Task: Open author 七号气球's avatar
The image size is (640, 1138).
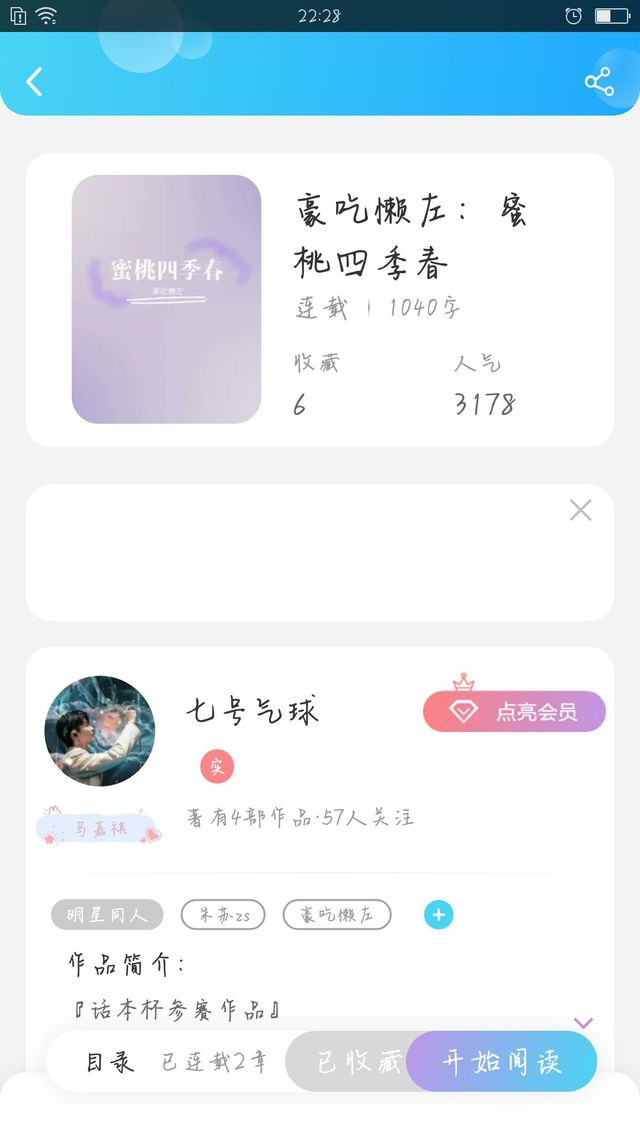Action: (x=100, y=731)
